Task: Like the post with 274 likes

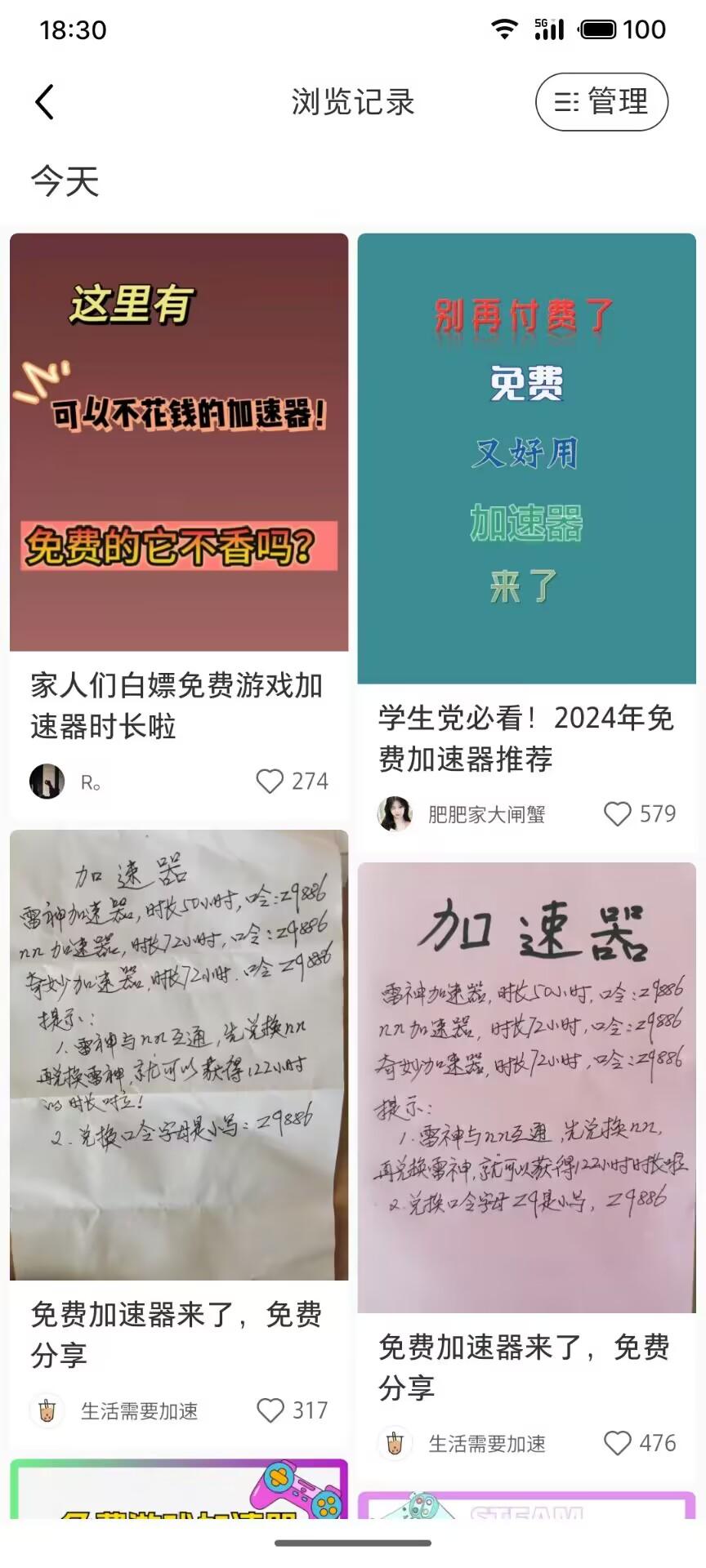Action: (x=270, y=782)
